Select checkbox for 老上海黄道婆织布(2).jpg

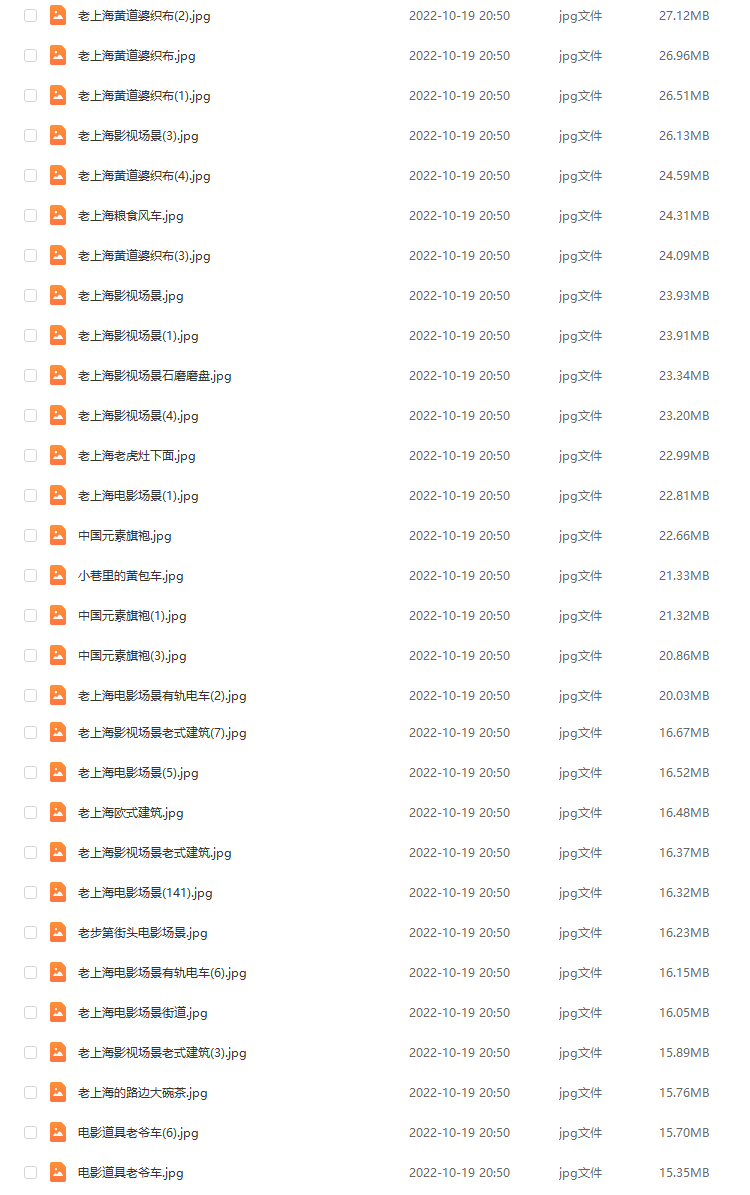(30, 16)
